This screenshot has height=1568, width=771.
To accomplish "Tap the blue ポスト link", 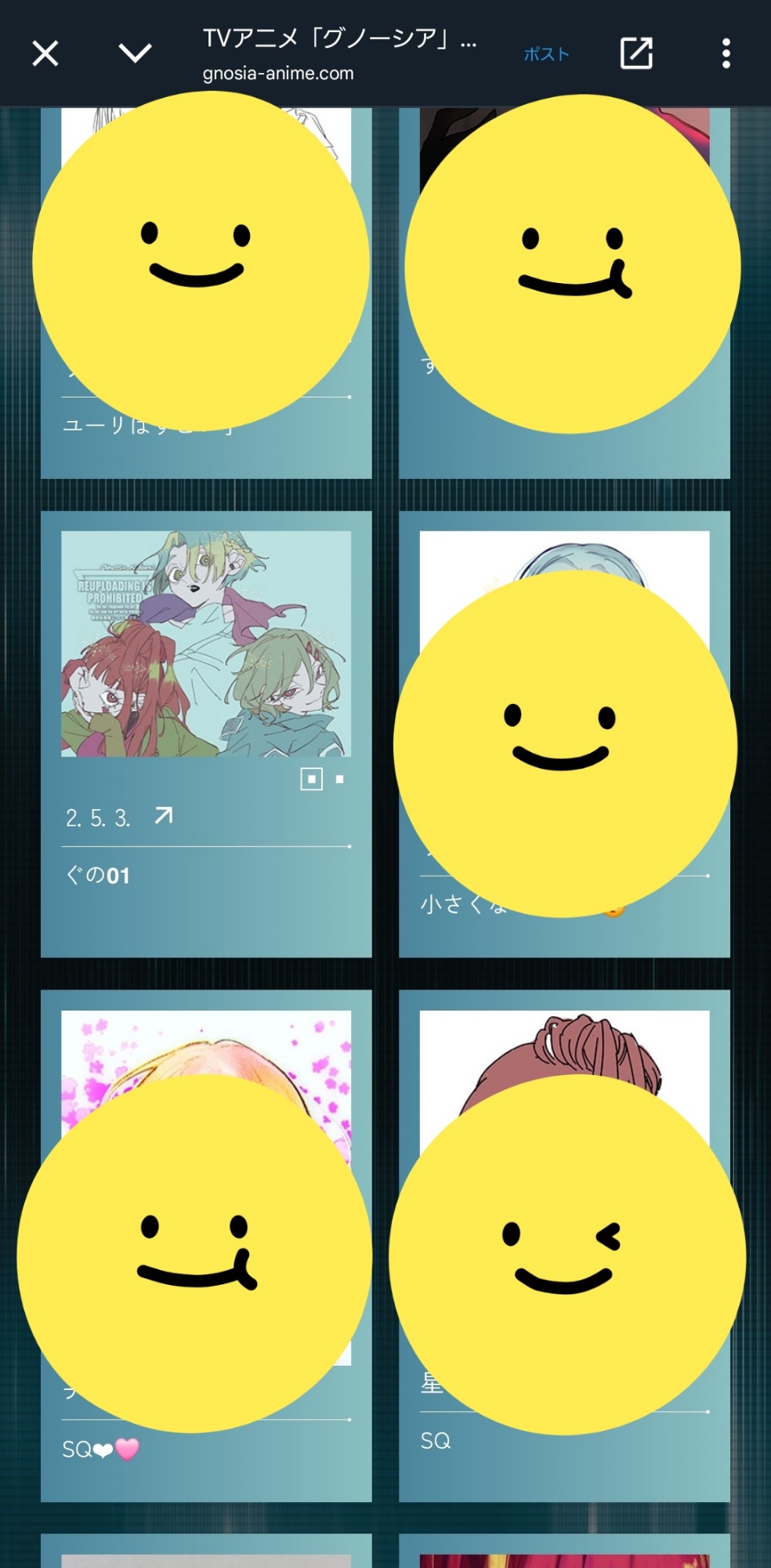I will pyautogui.click(x=546, y=54).
